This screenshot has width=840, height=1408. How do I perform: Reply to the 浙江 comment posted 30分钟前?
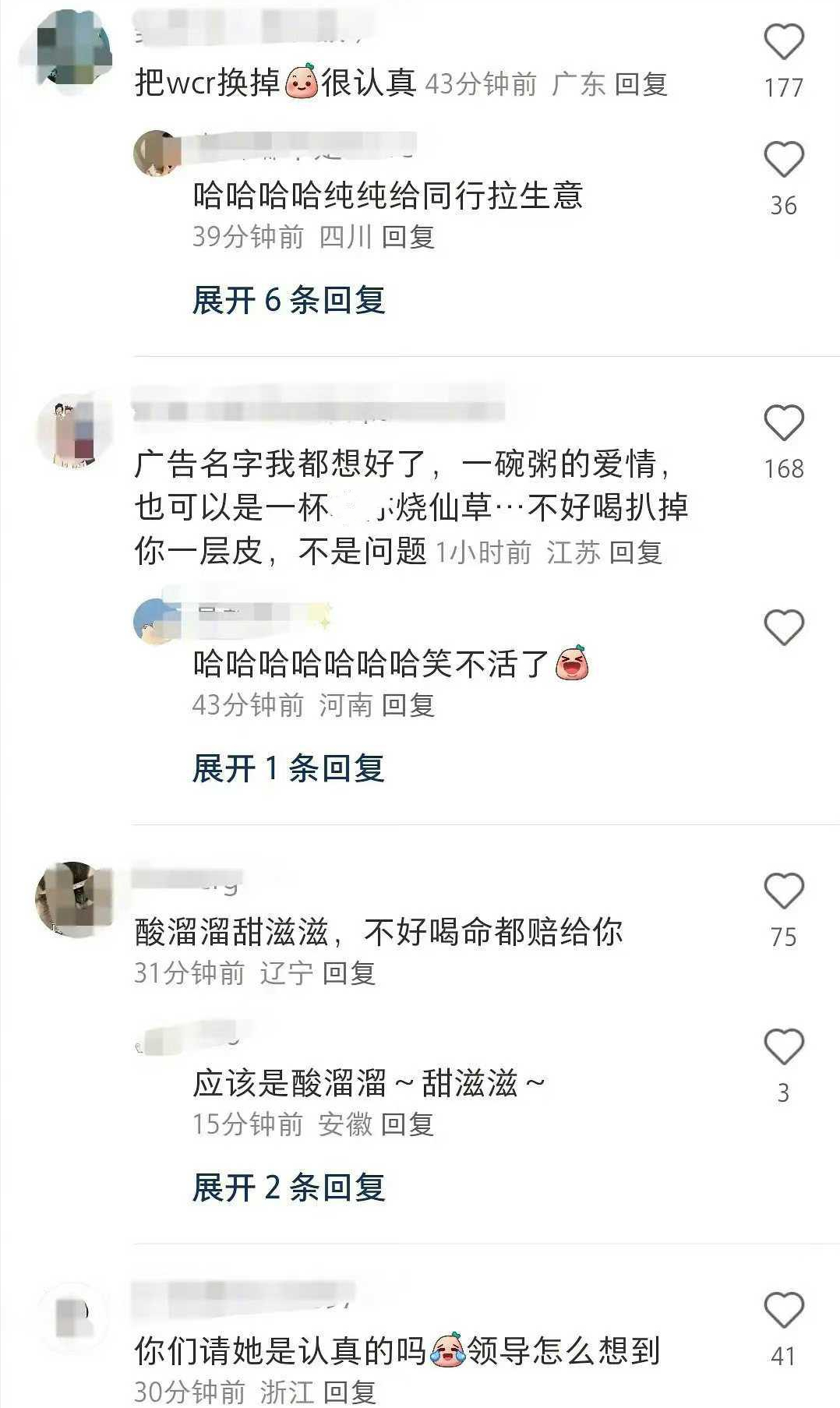(349, 1392)
